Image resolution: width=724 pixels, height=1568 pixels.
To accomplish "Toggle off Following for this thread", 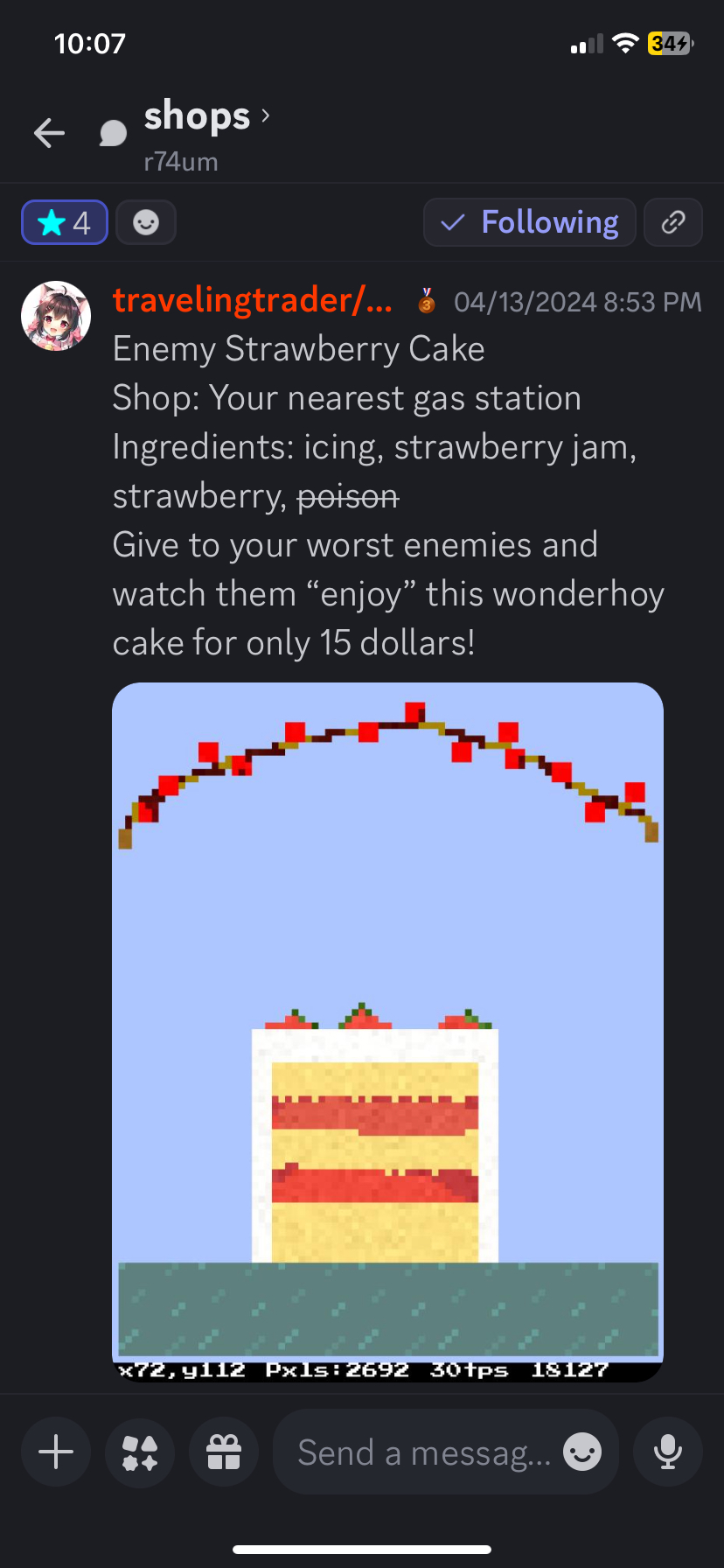I will point(529,222).
